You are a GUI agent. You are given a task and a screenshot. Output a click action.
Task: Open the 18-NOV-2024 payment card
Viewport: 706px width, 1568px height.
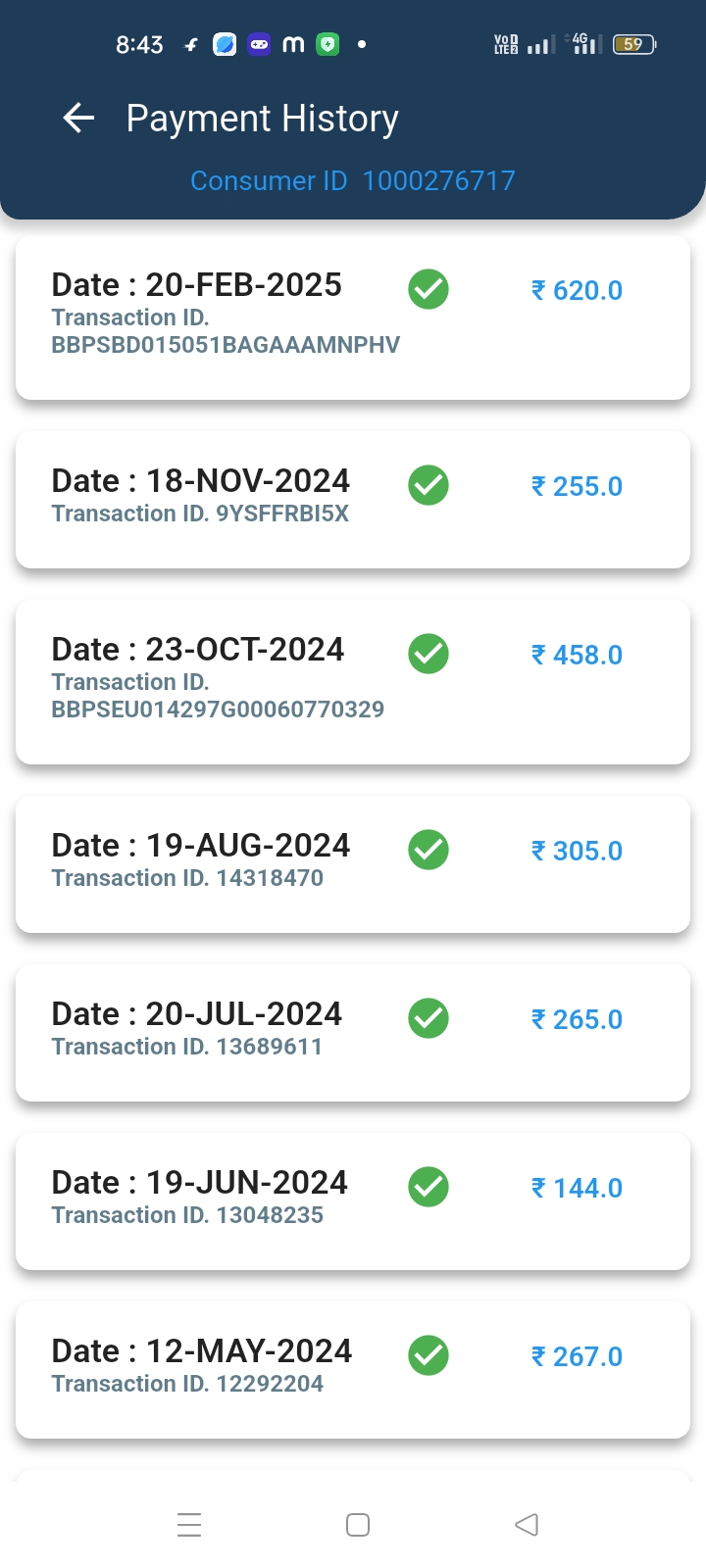(x=353, y=500)
